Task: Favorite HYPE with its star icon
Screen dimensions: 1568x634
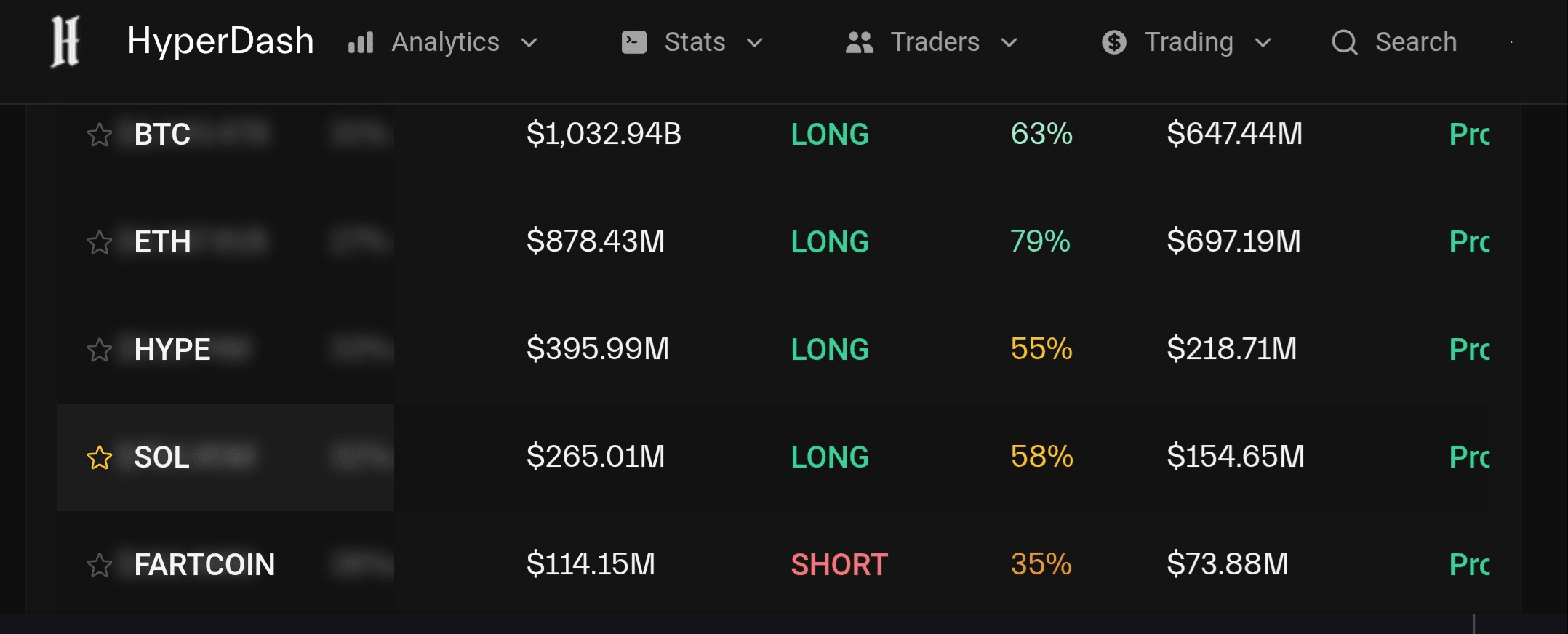Action: click(100, 350)
